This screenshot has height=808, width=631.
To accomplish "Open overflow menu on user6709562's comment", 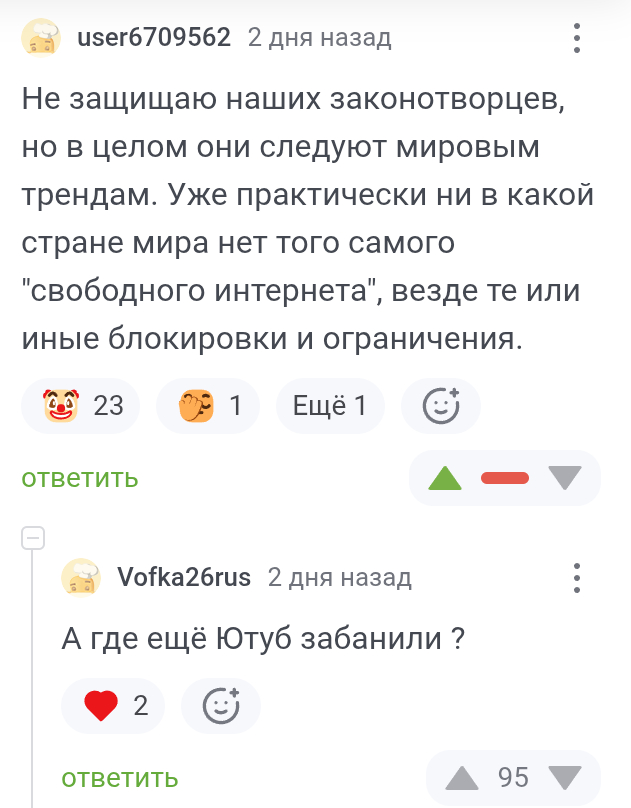I will coord(577,39).
